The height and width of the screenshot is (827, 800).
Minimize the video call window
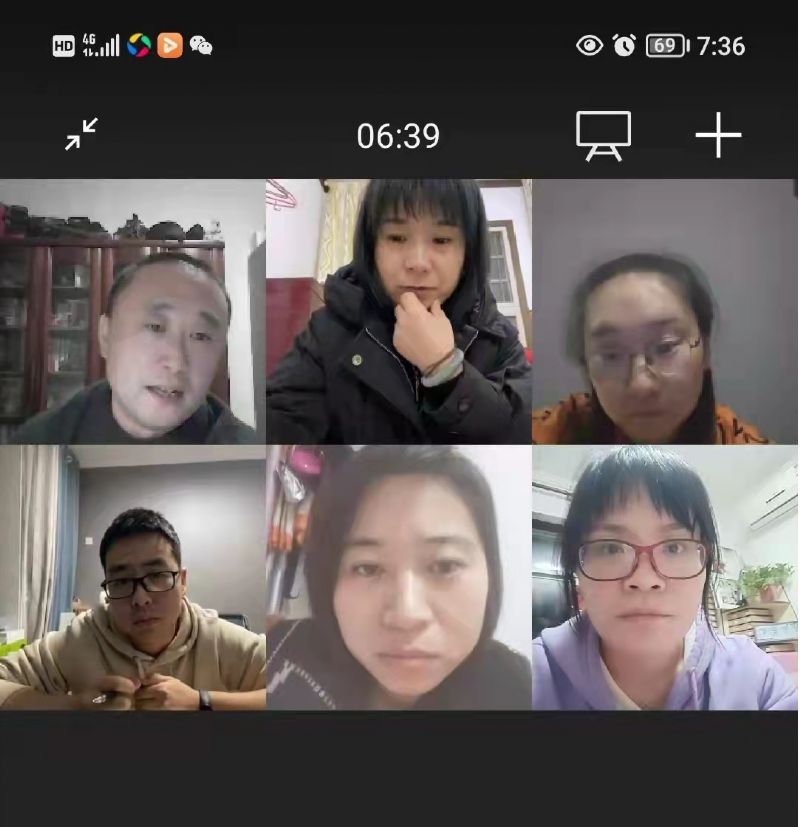82,134
